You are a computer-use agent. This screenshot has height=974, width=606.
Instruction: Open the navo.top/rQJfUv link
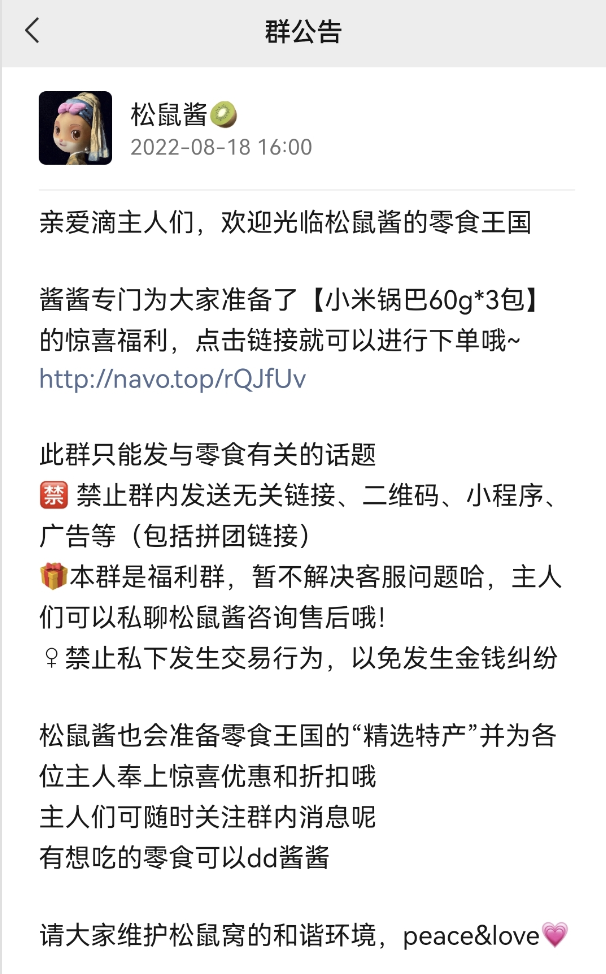(172, 379)
